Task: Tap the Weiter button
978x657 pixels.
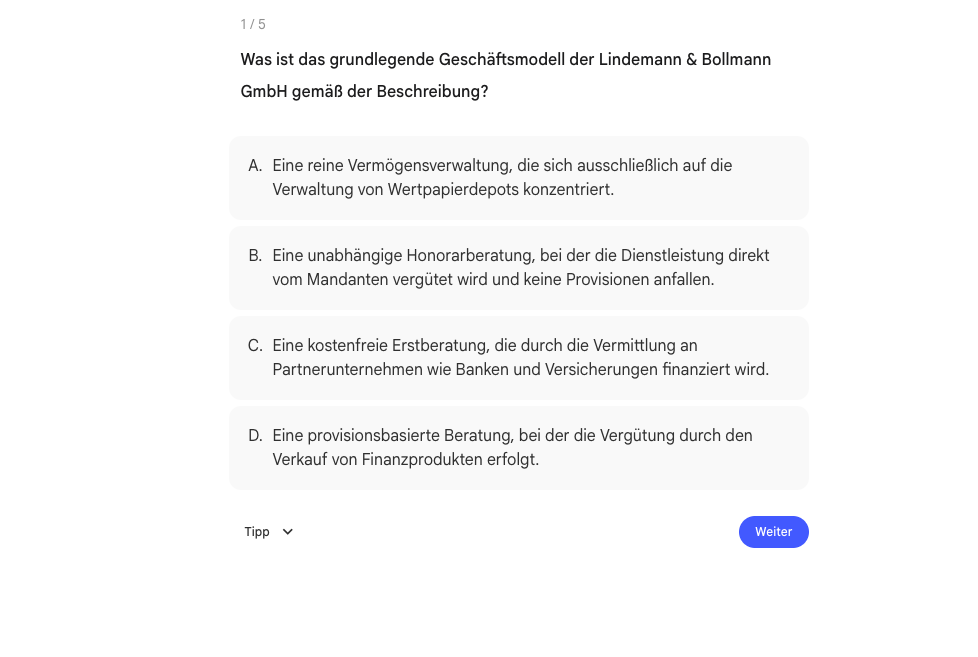Action: (773, 532)
